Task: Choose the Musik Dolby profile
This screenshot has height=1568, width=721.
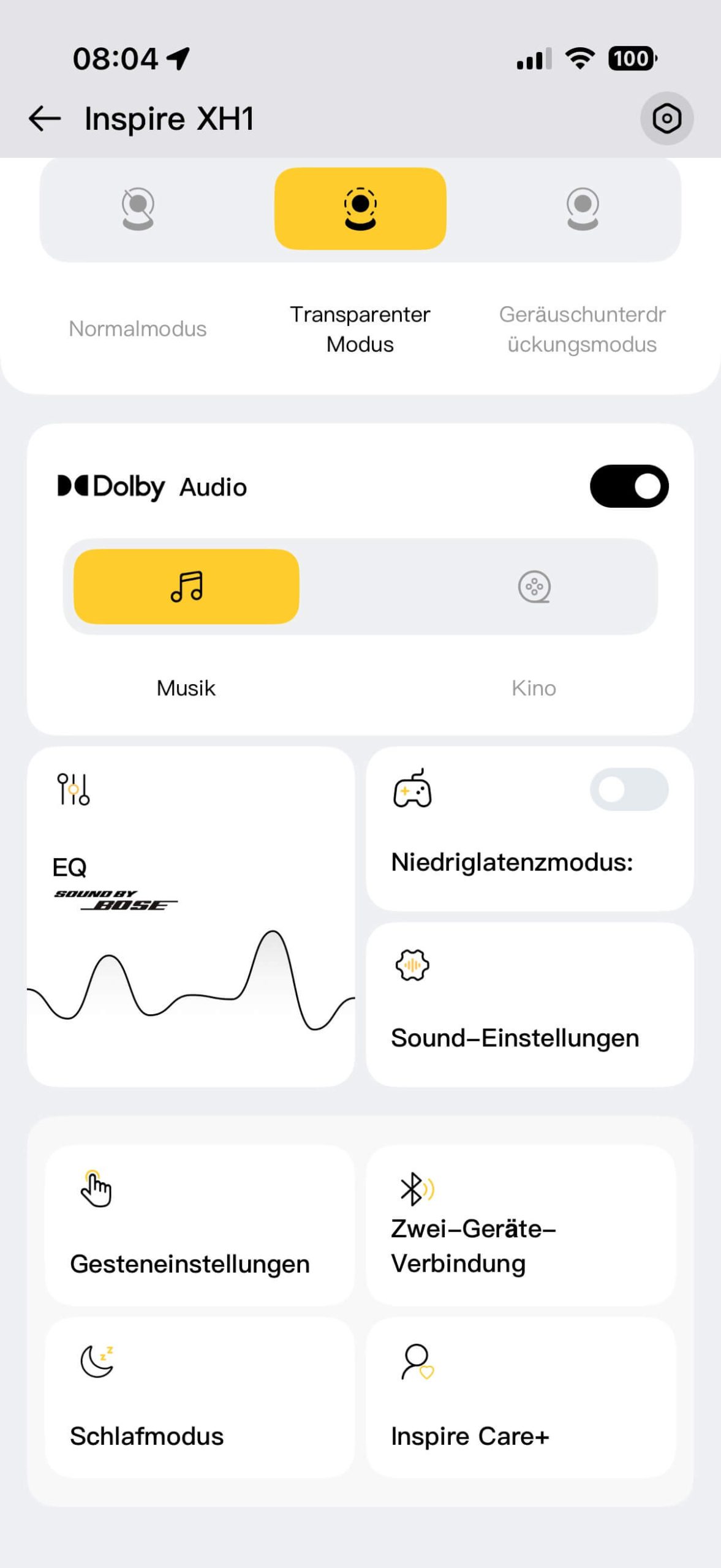Action: (186, 587)
